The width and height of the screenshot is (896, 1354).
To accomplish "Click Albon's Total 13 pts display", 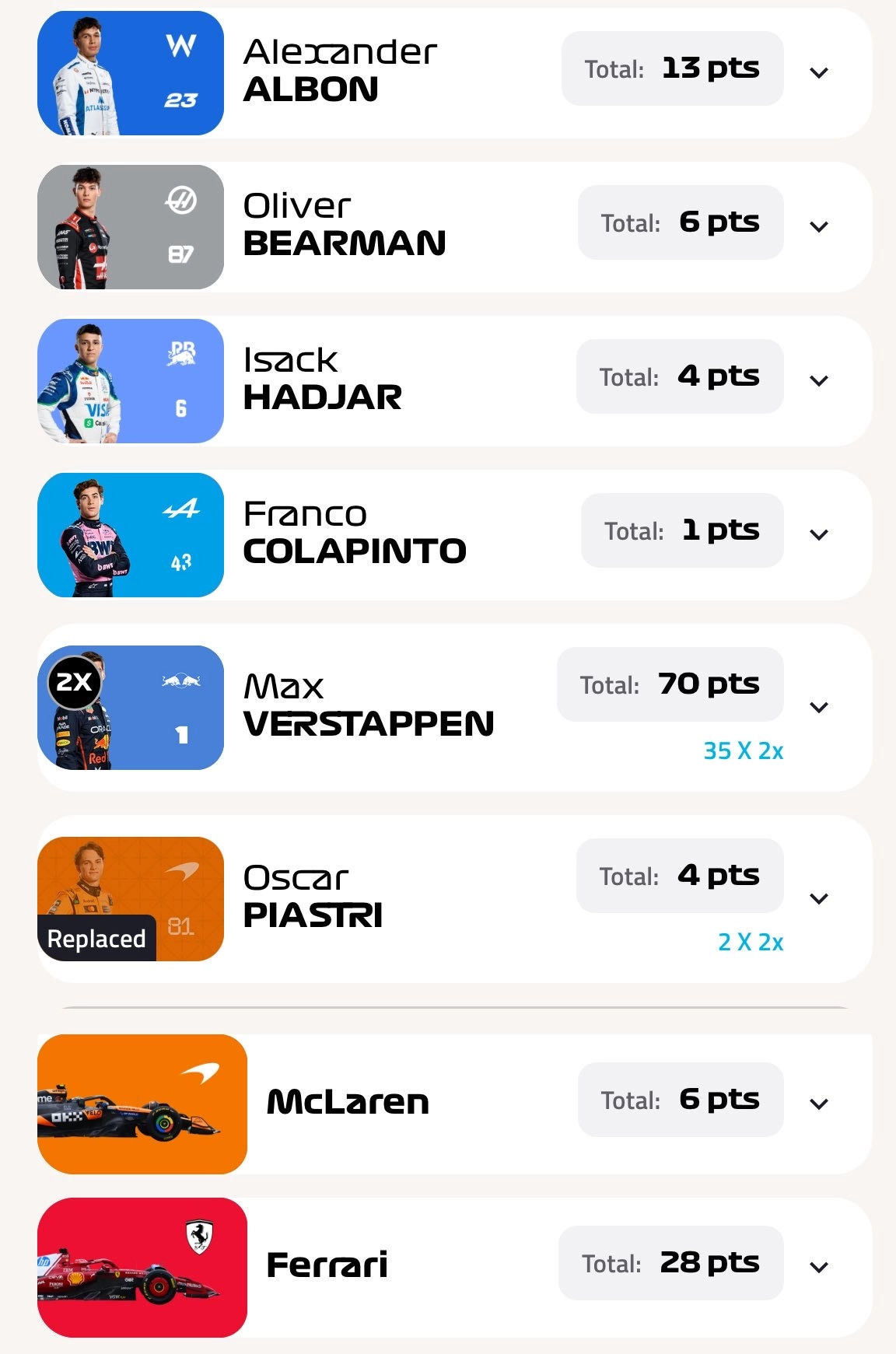I will coord(672,68).
